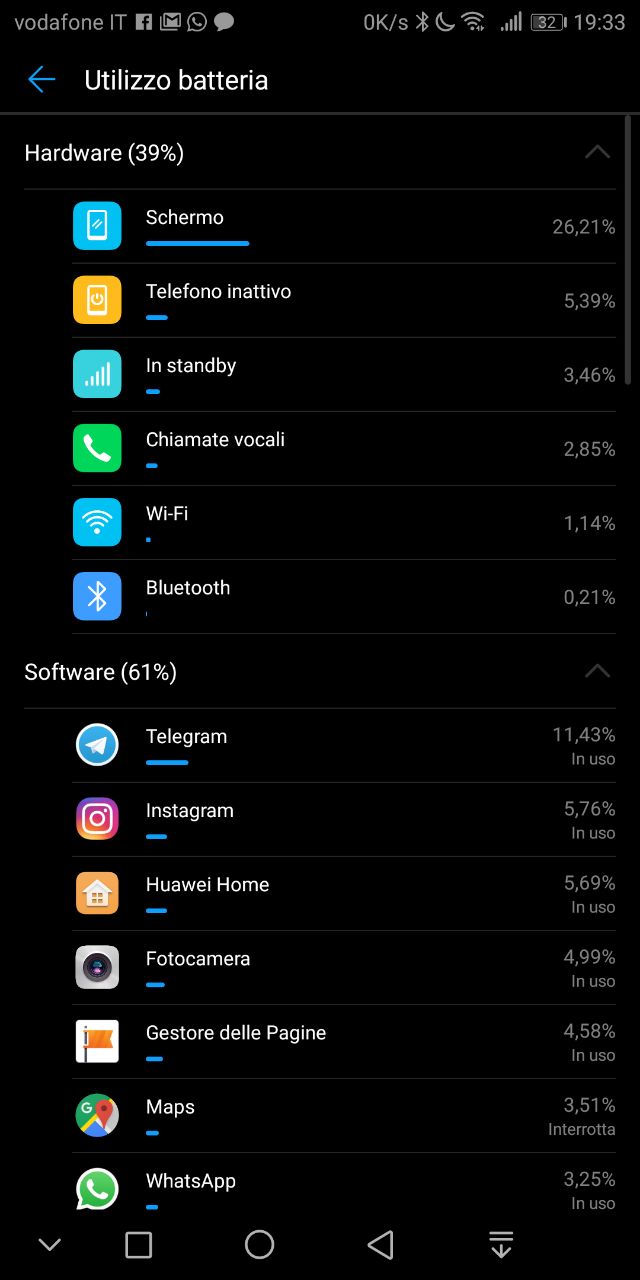The height and width of the screenshot is (1280, 640).
Task: Open Gestore delle Pagine usage details
Action: (x=344, y=1042)
